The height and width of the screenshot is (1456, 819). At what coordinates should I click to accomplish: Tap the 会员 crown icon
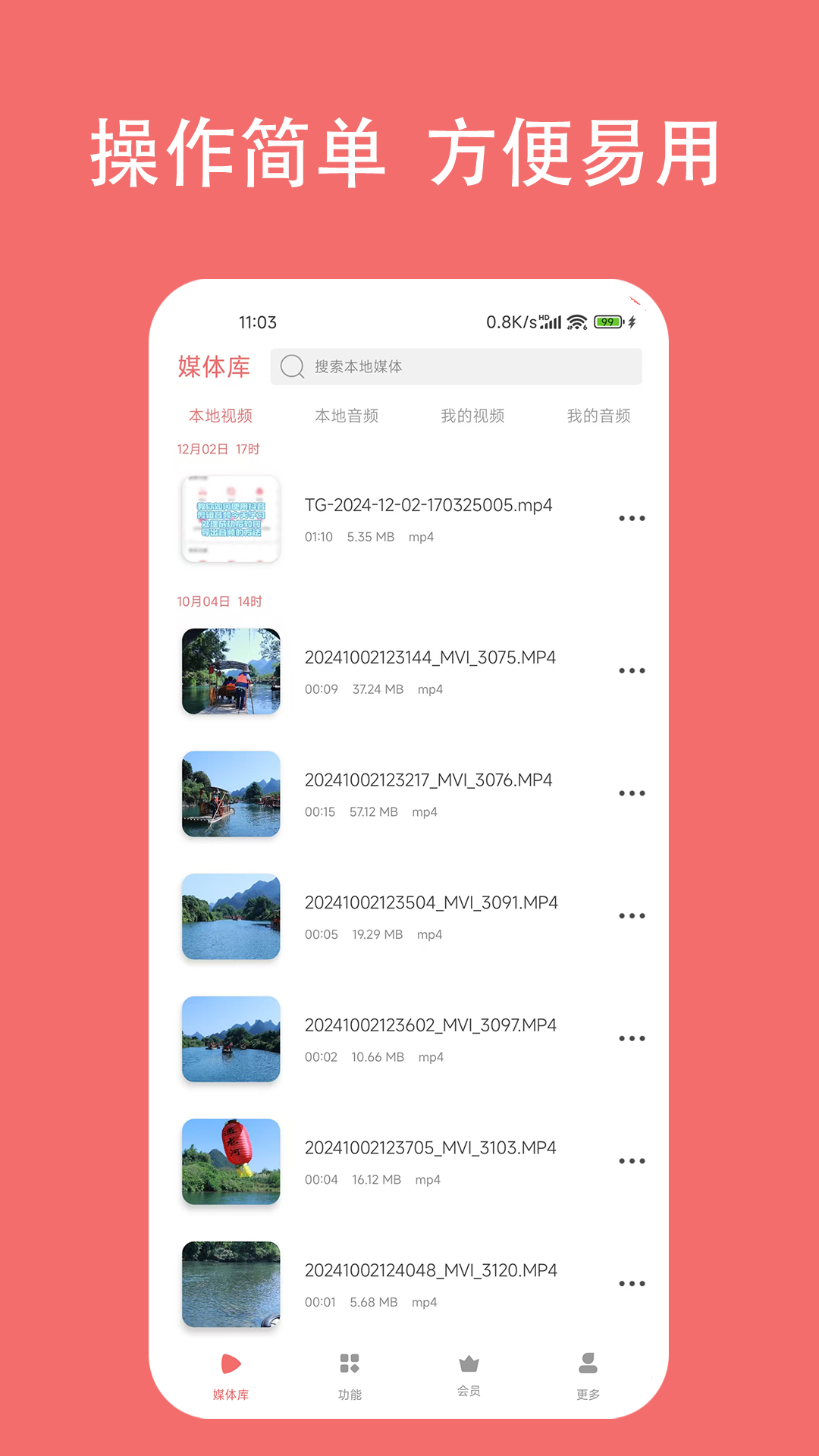click(469, 1363)
